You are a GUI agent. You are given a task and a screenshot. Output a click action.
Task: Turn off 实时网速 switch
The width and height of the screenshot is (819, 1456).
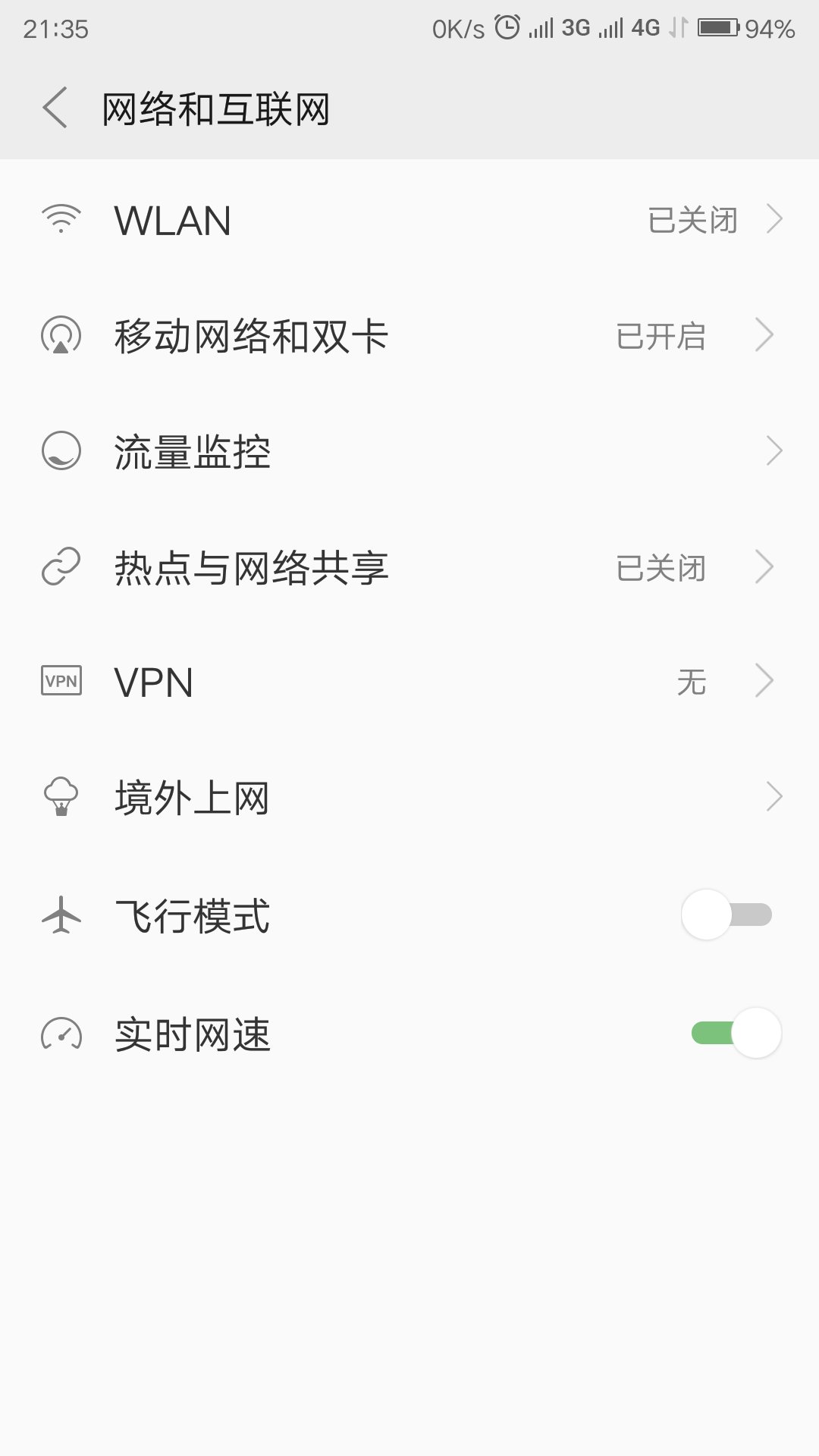pyautogui.click(x=736, y=1033)
